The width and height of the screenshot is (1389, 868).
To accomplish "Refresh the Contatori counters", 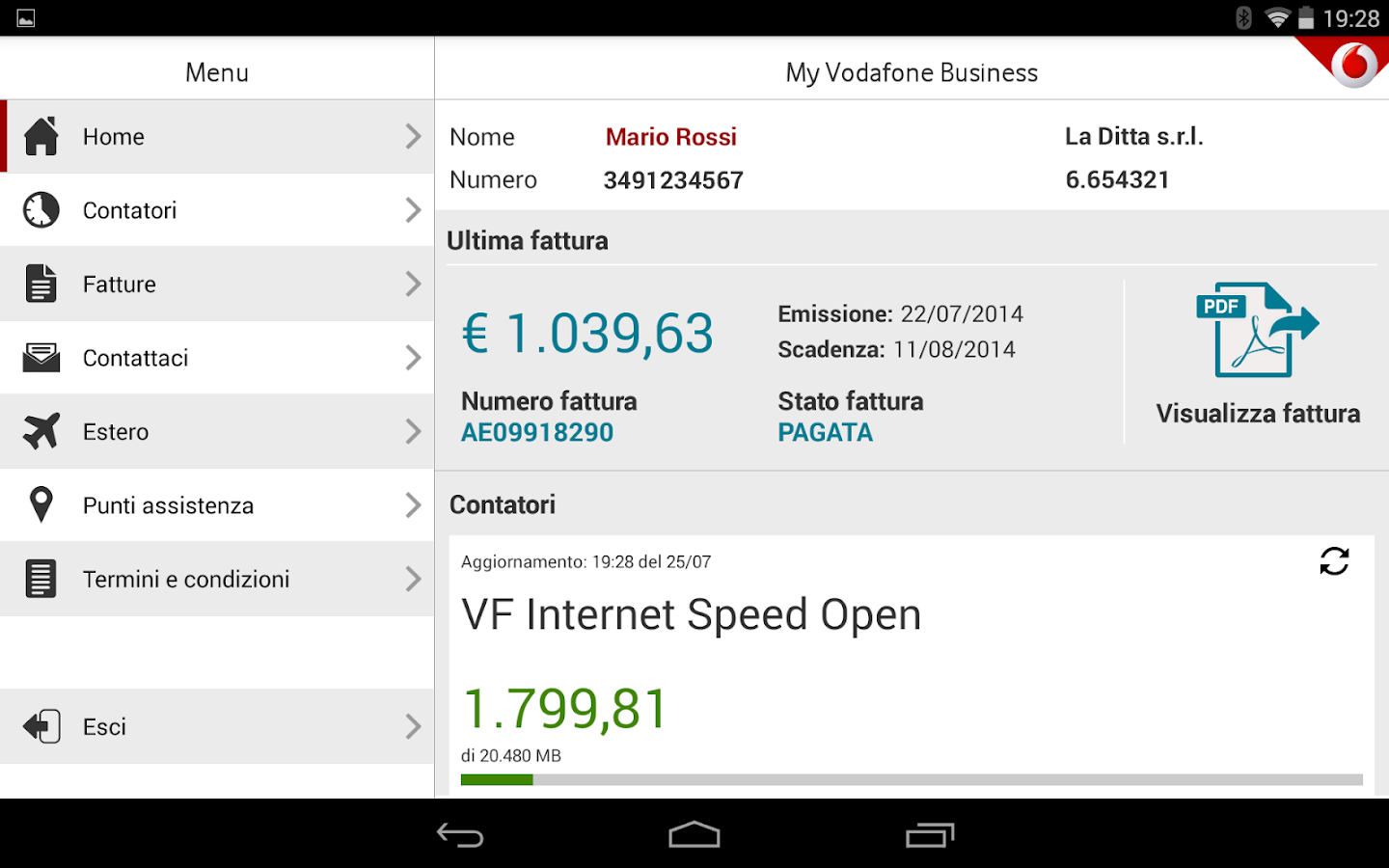I will click(1334, 561).
